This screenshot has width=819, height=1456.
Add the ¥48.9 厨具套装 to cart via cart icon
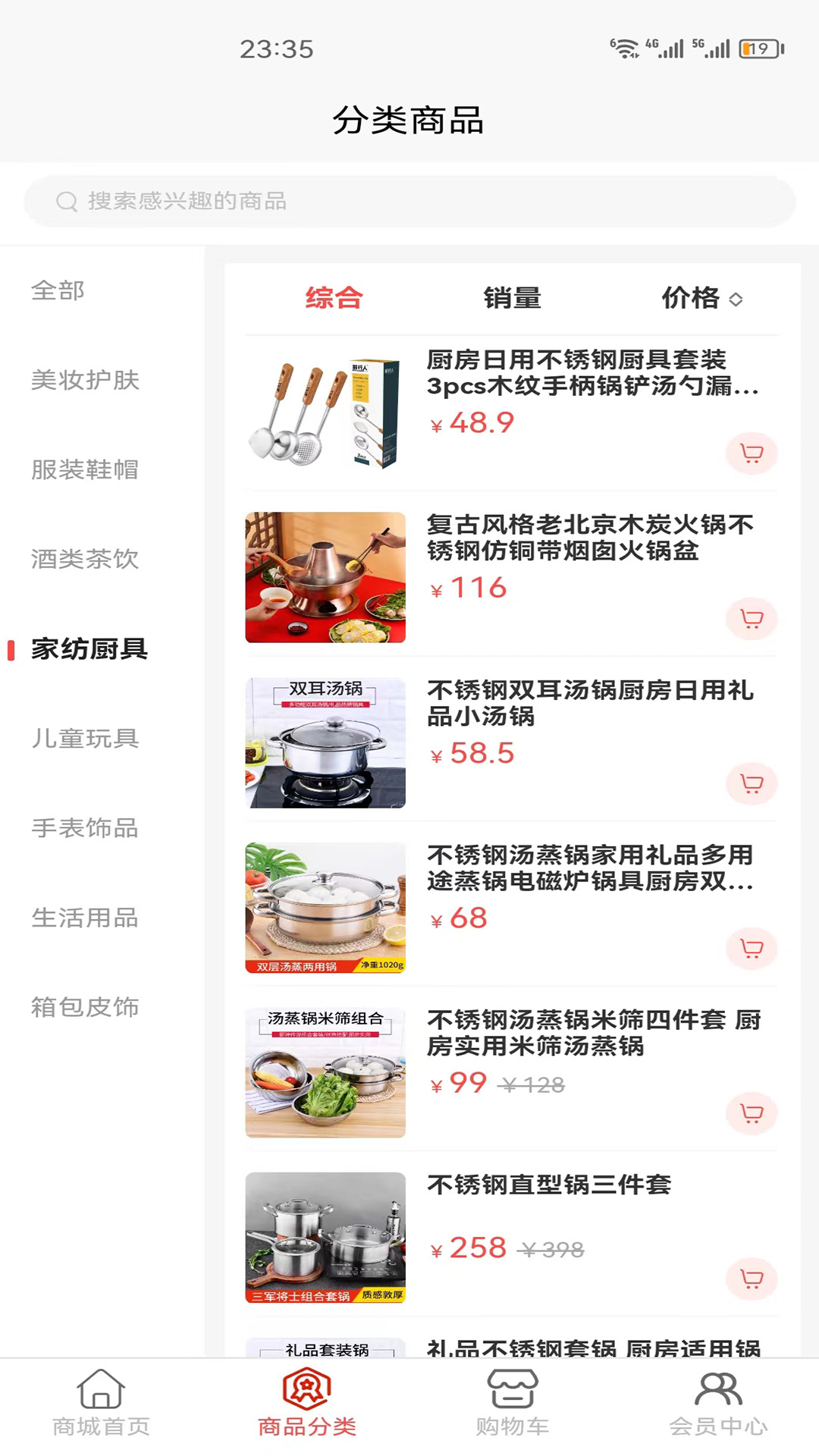pyautogui.click(x=752, y=453)
